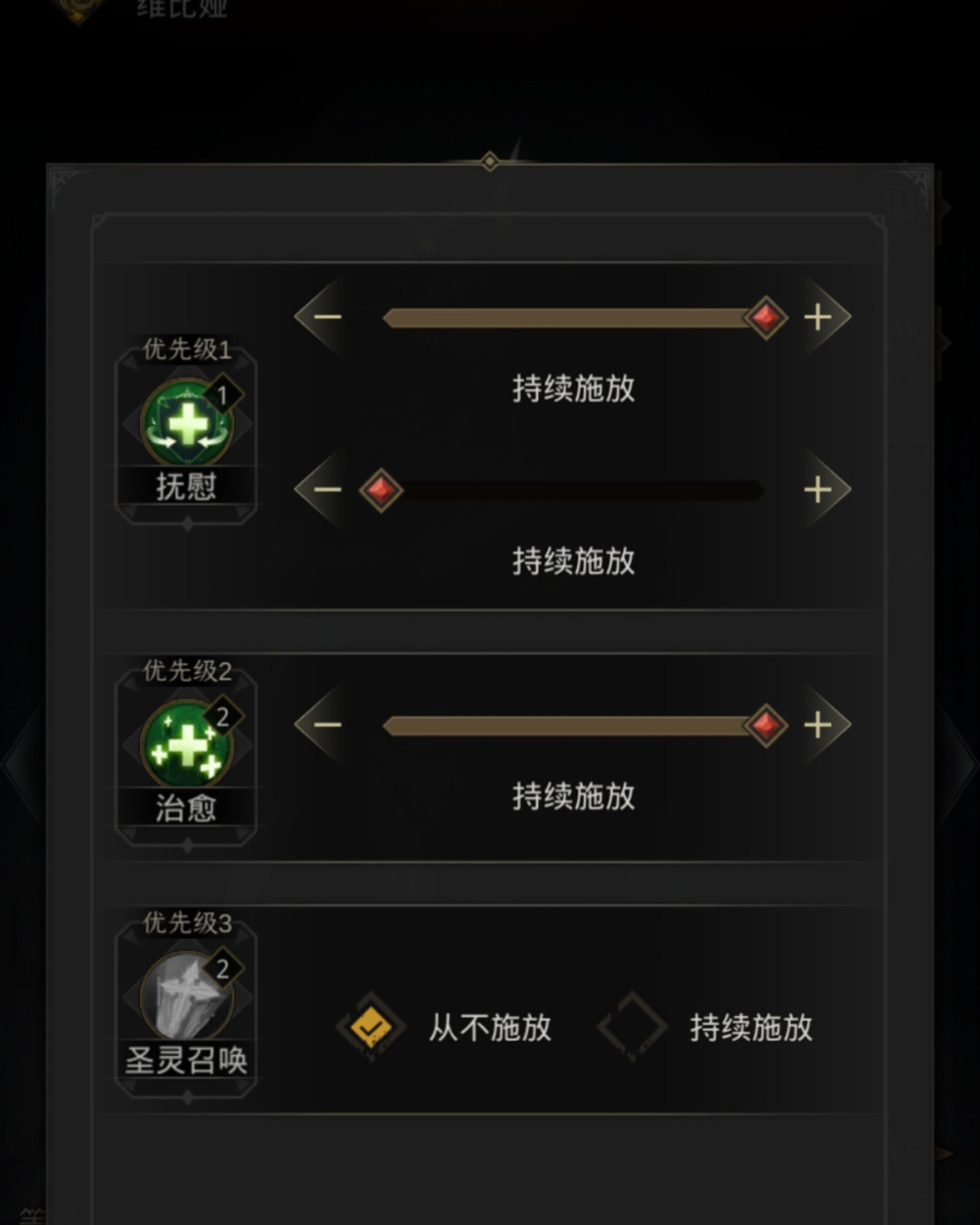This screenshot has height=1225, width=980.
Task: Tap the 抚慰 second slider track
Action: 572,491
